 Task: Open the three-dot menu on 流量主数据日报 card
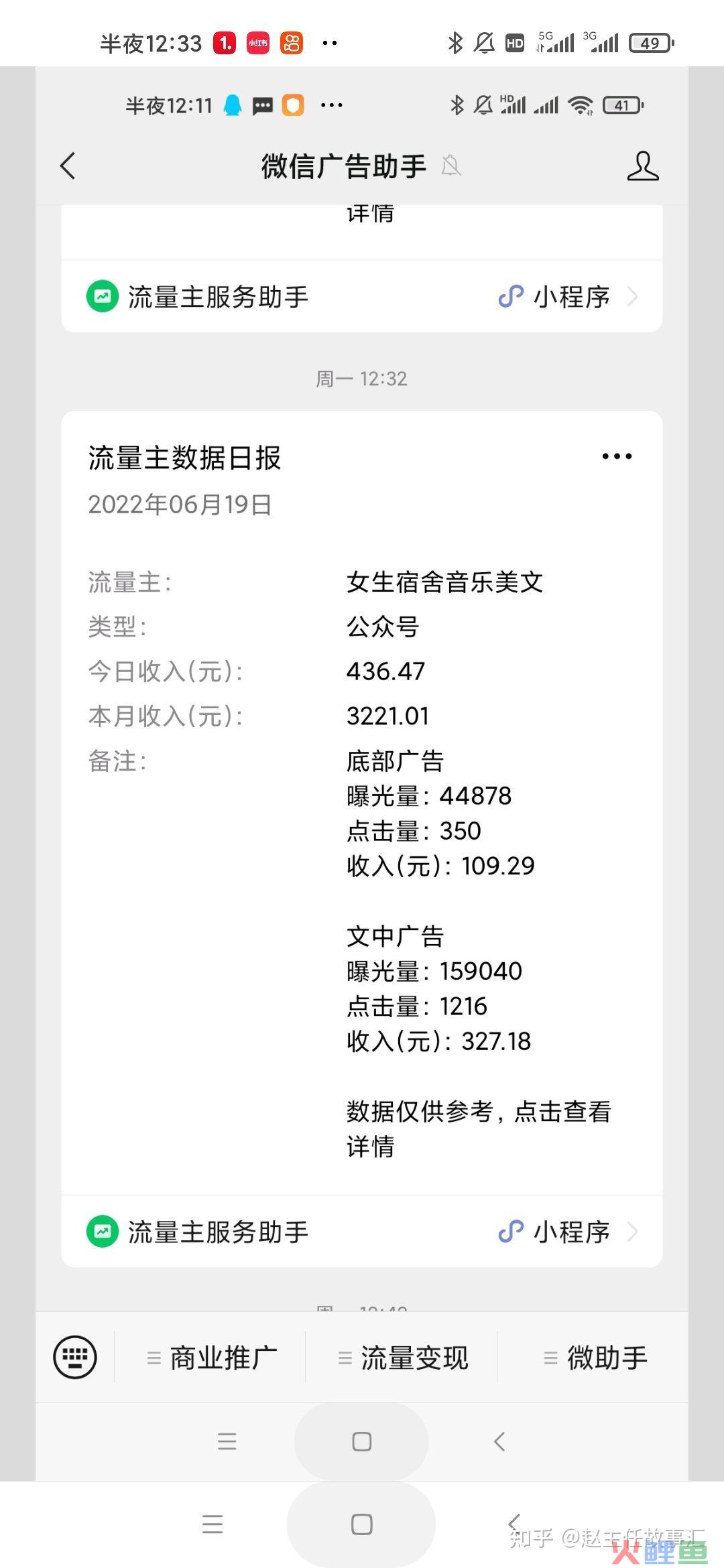pyautogui.click(x=617, y=456)
